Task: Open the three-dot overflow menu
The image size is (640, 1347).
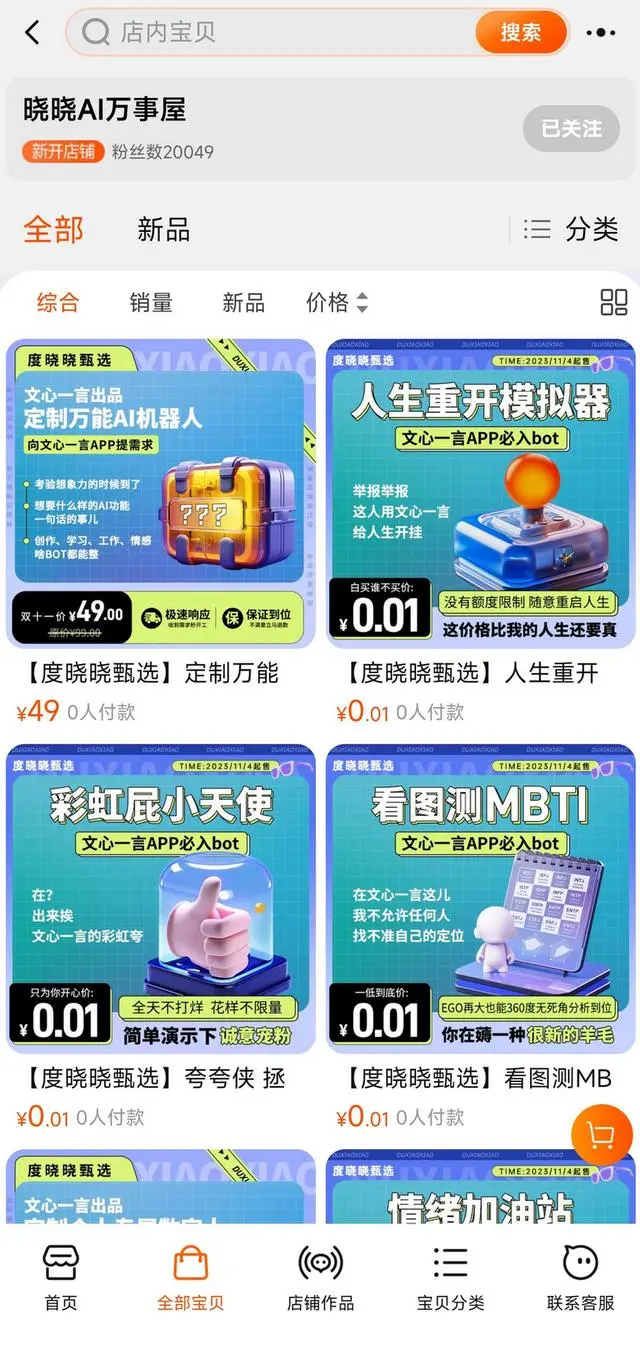Action: (600, 33)
